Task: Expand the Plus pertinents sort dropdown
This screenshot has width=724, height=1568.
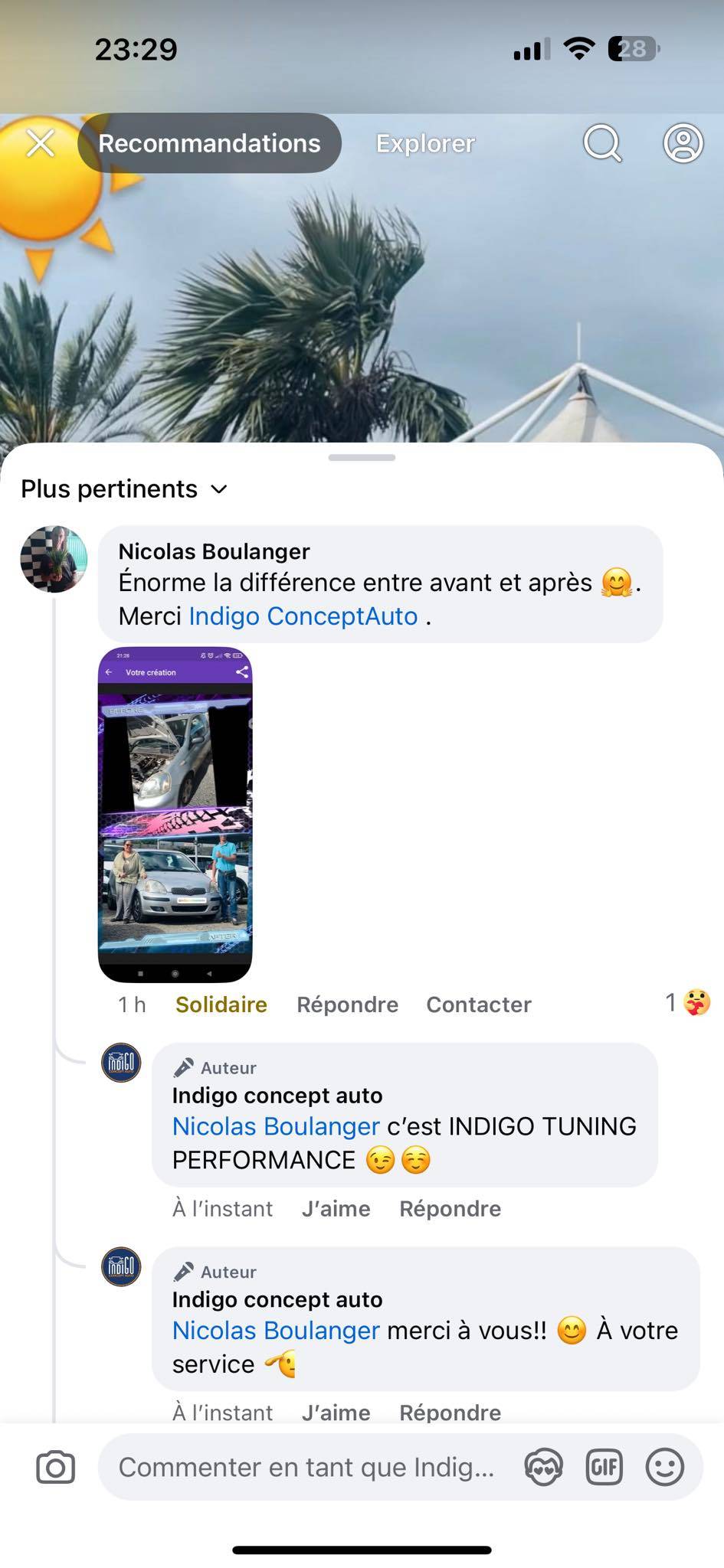Action: [125, 489]
